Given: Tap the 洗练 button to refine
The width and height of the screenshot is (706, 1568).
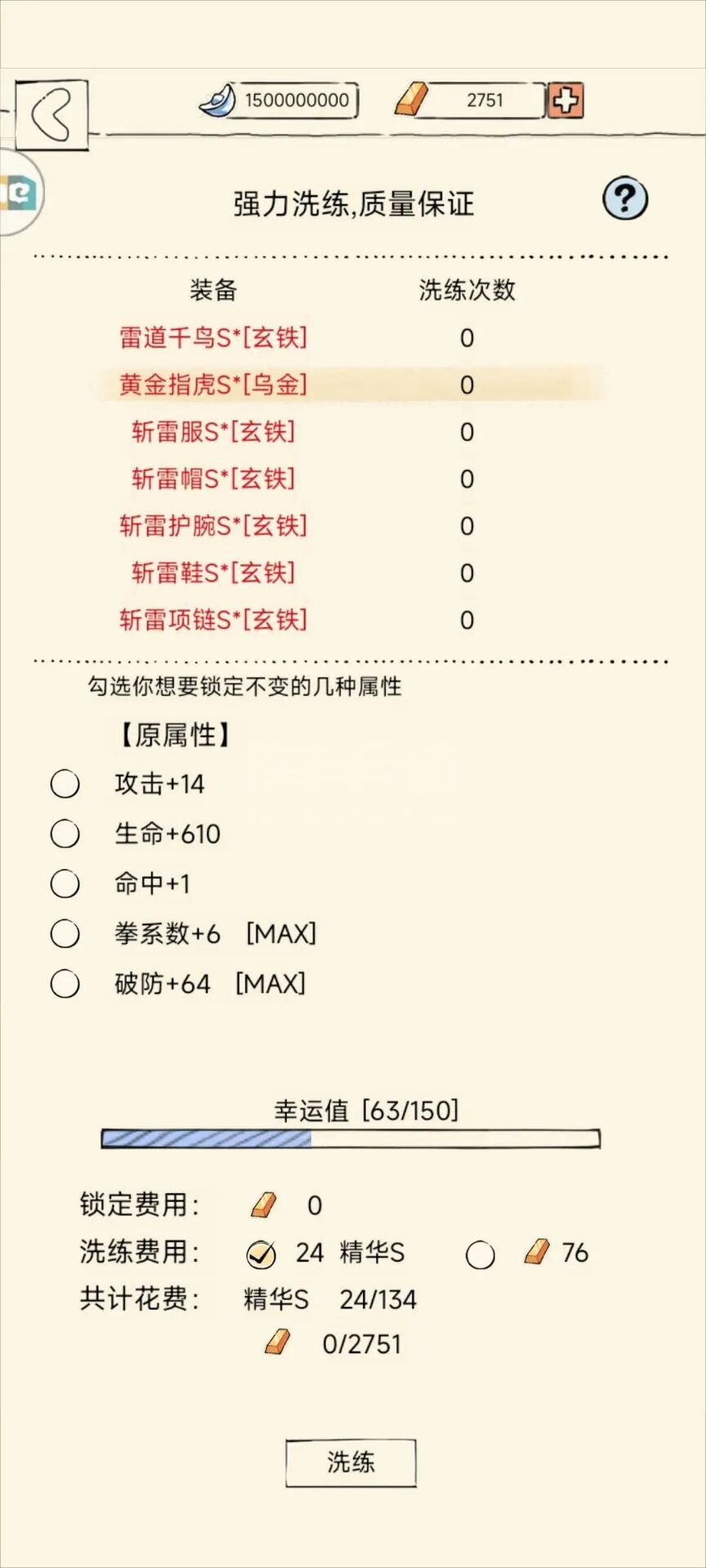Looking at the screenshot, I should 351,1463.
